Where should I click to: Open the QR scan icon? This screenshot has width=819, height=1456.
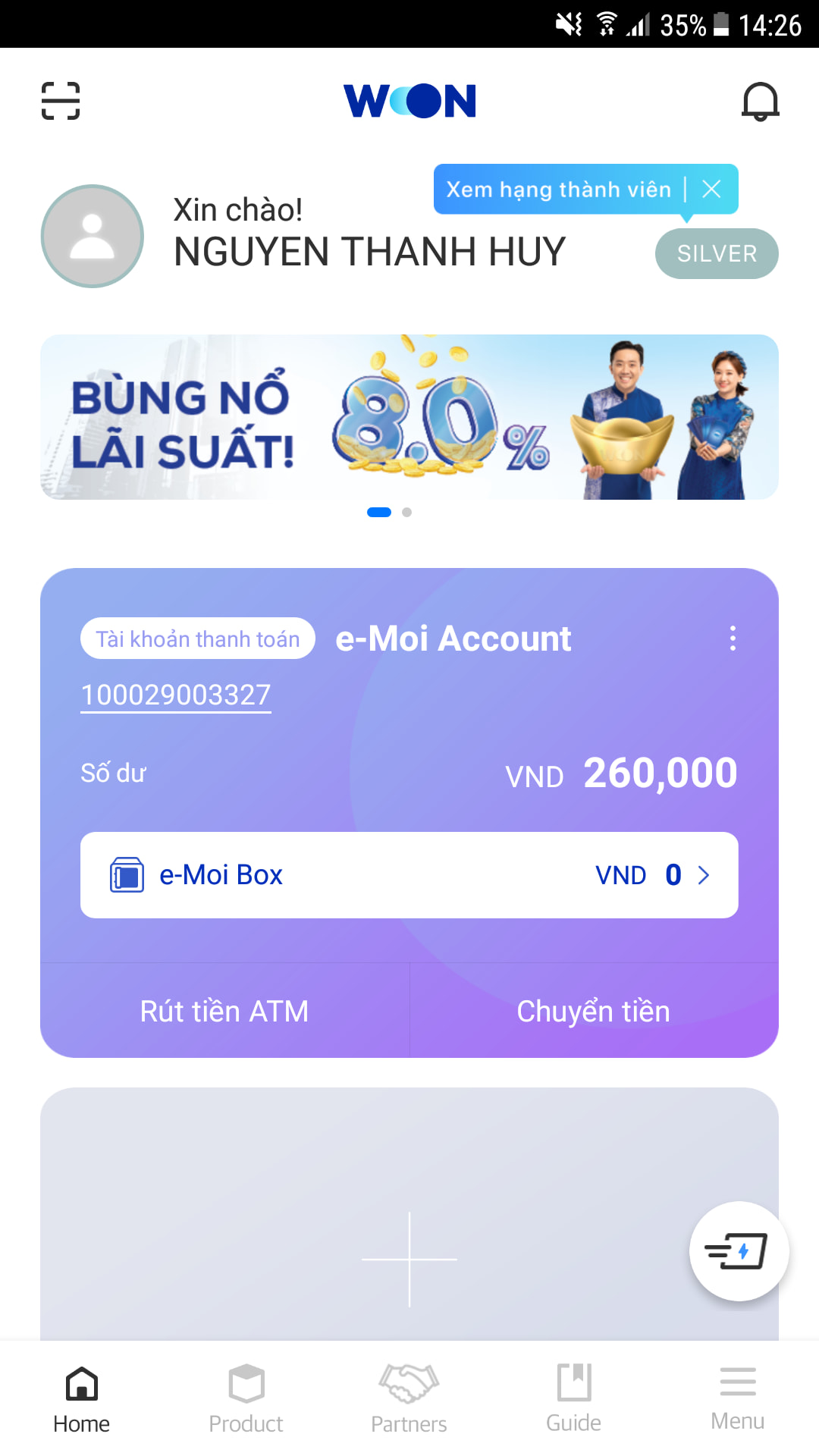(61, 101)
